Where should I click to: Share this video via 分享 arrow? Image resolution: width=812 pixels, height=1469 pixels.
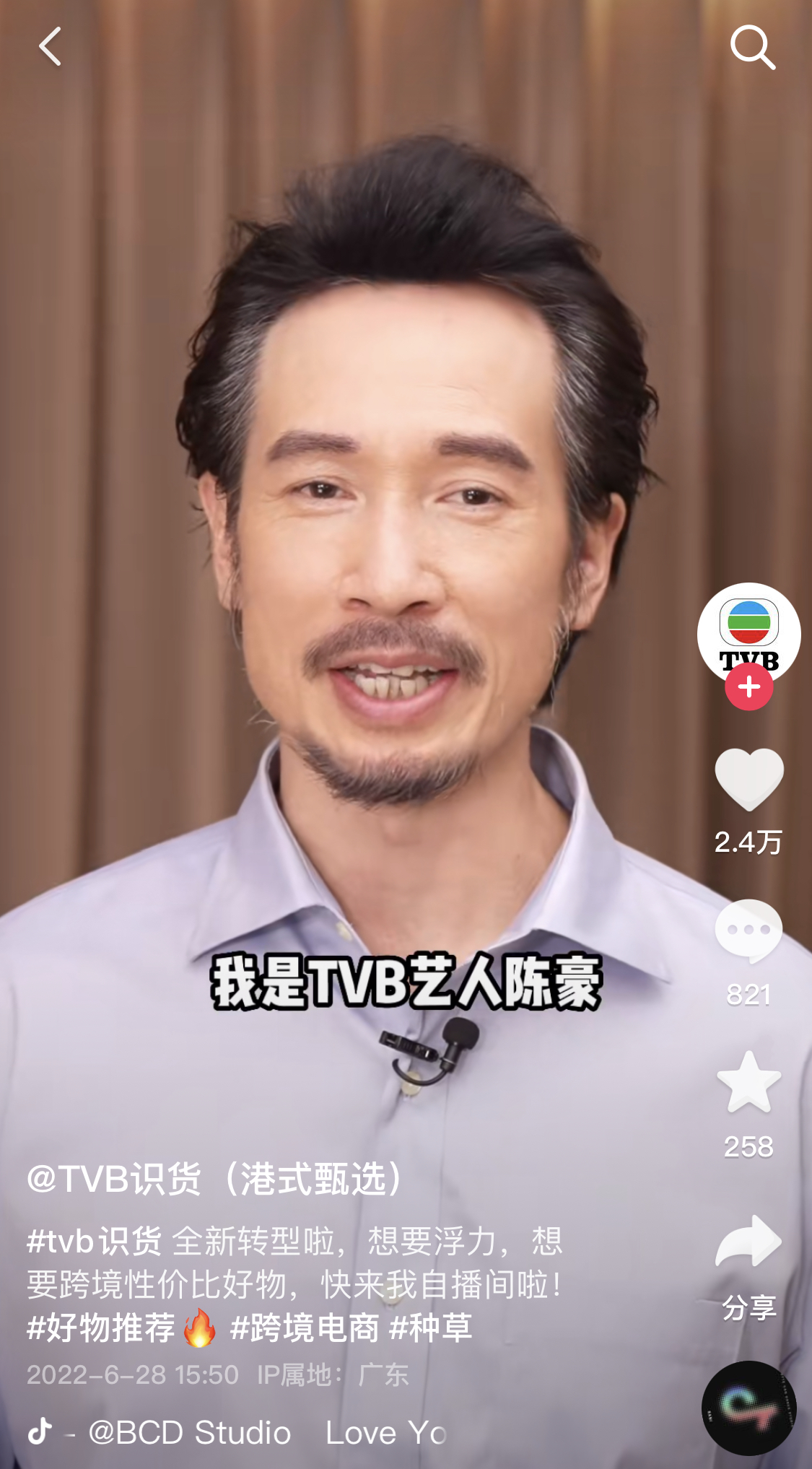point(748,1243)
